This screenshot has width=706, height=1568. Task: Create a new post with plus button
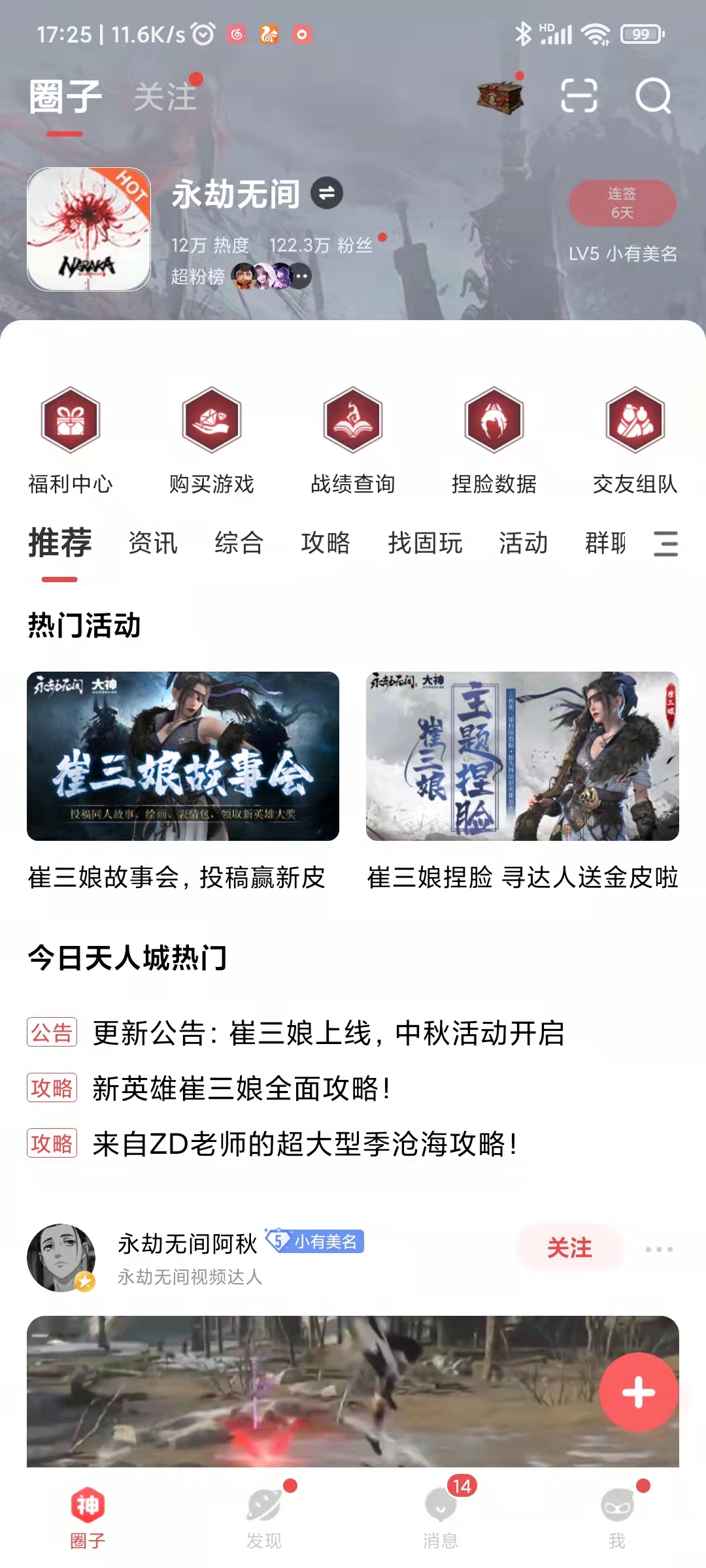coord(638,1392)
